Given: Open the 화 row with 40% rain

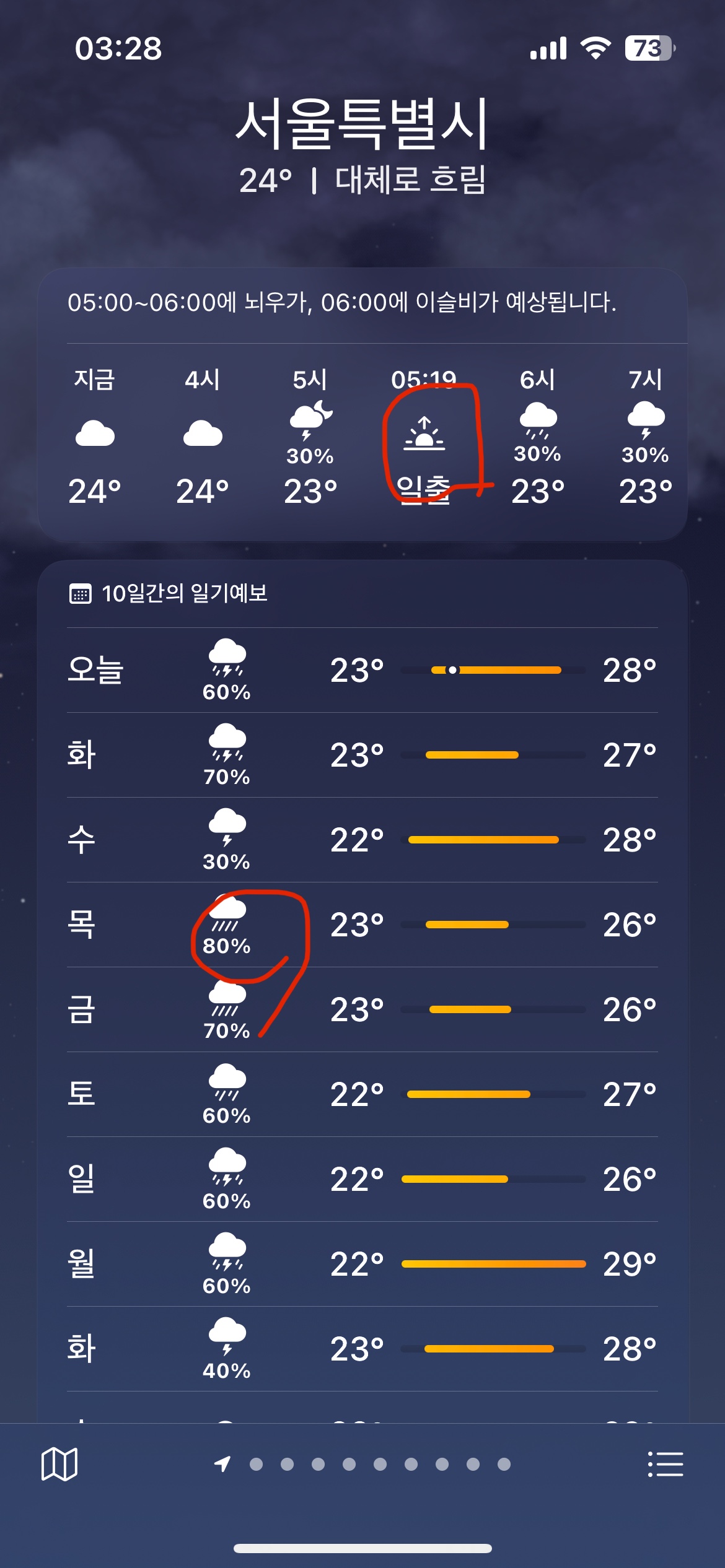Looking at the screenshot, I should (362, 1349).
